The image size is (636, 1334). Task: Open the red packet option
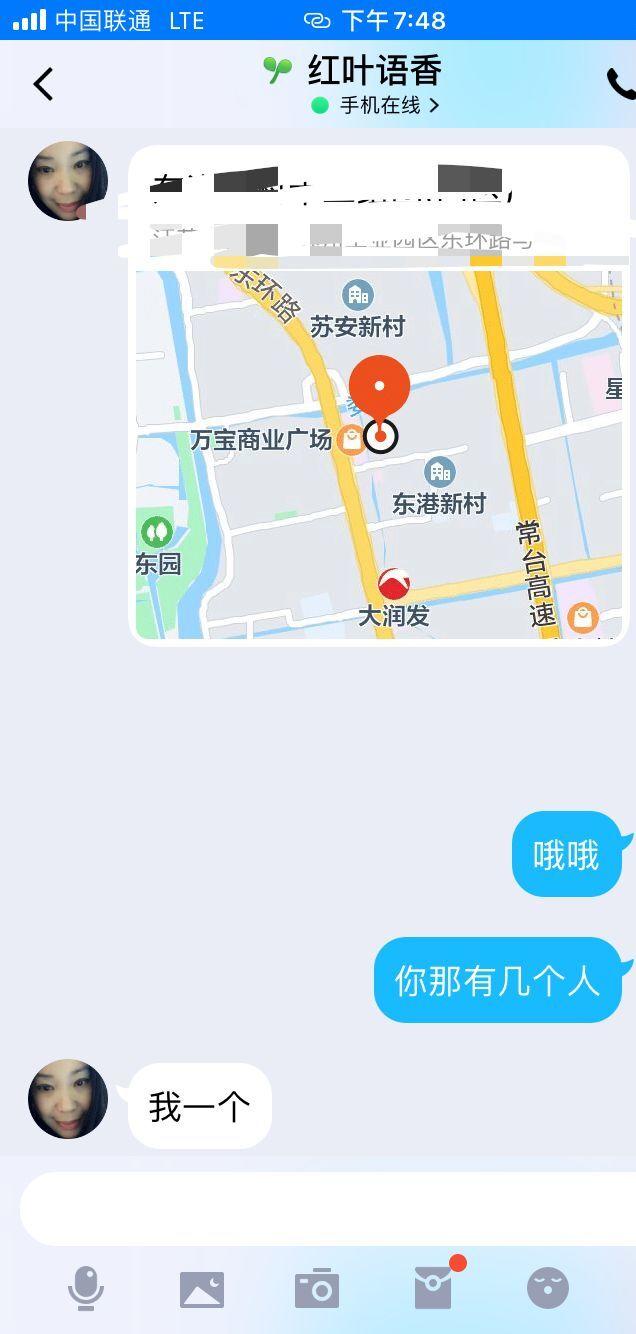[x=433, y=1288]
